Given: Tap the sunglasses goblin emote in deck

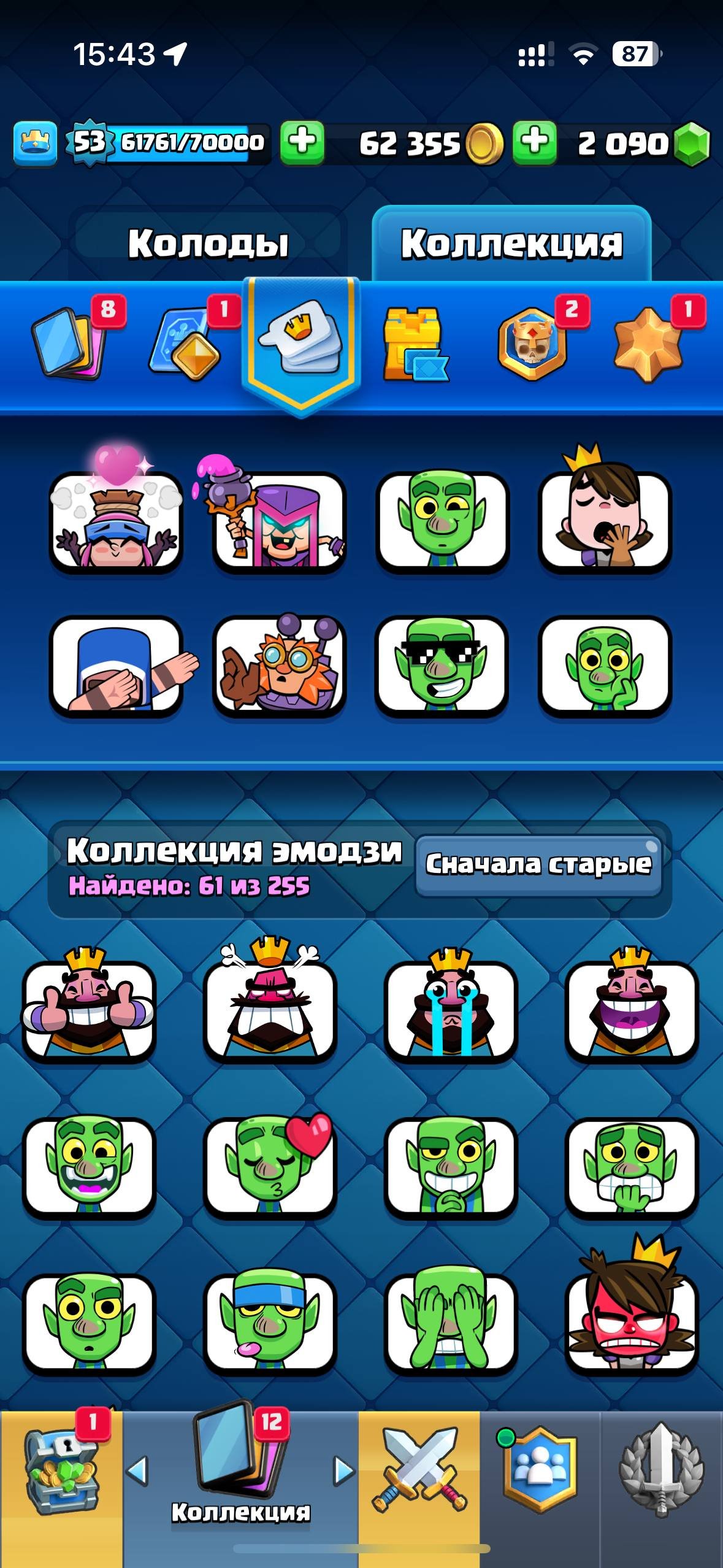Looking at the screenshot, I should pyautogui.click(x=442, y=666).
